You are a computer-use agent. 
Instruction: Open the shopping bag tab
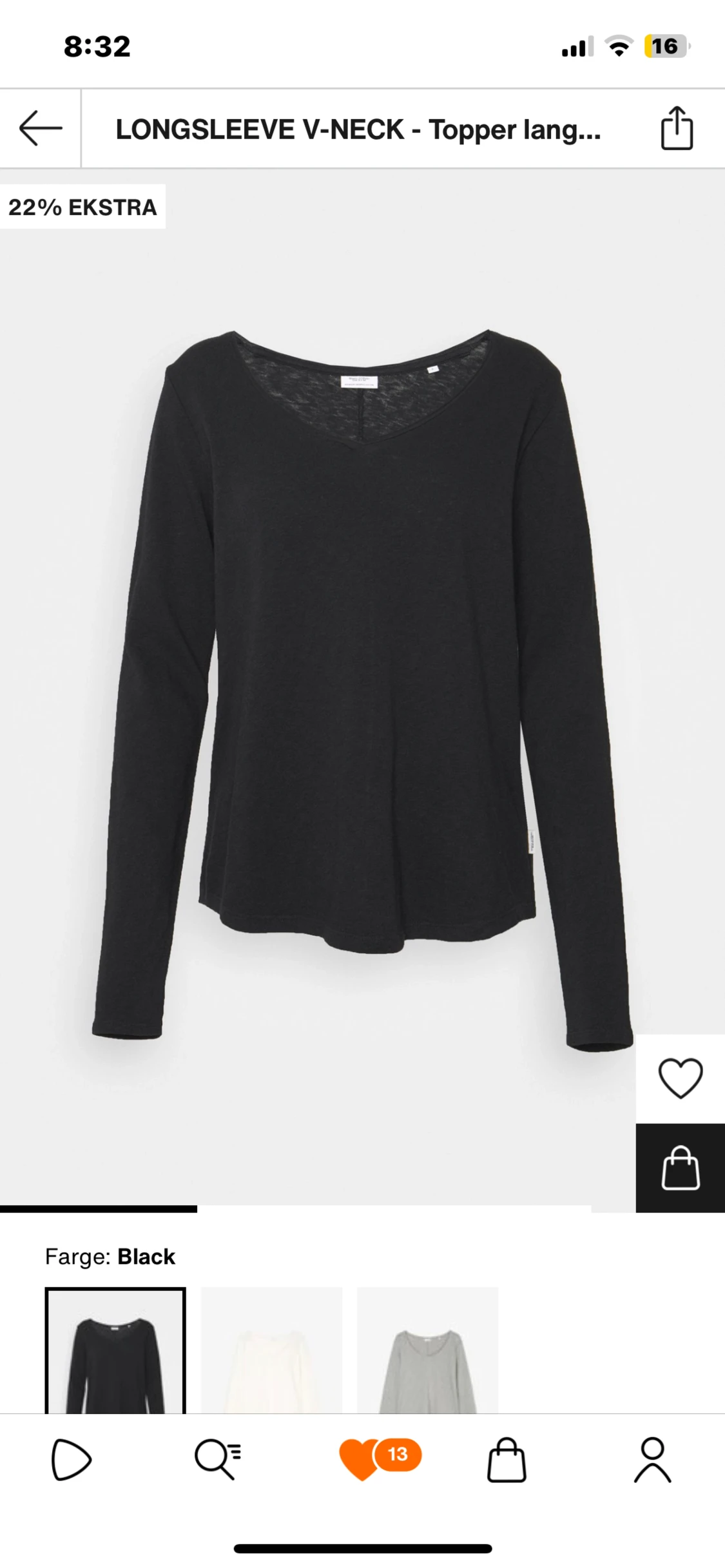tap(507, 1460)
